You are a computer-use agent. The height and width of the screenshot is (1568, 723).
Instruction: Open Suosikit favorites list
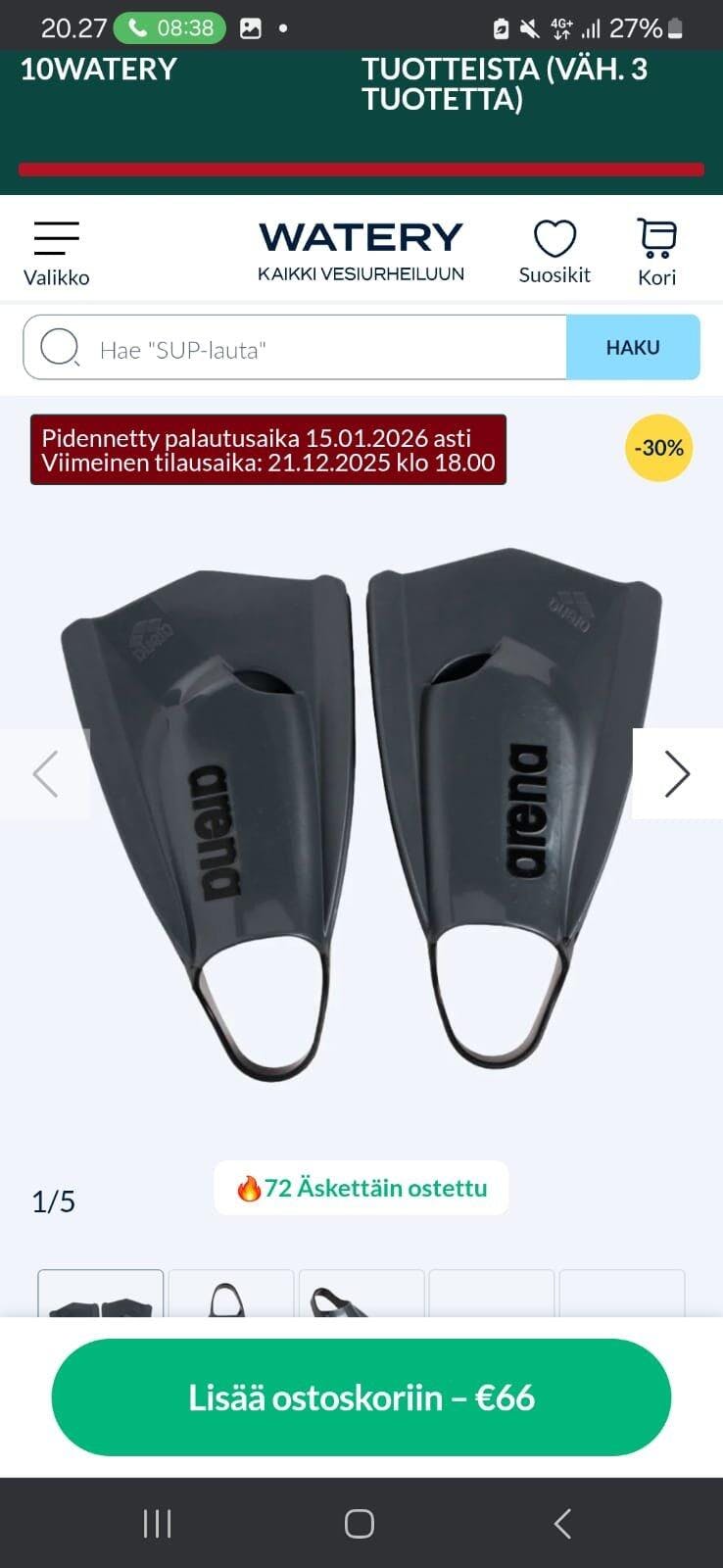pyautogui.click(x=554, y=253)
